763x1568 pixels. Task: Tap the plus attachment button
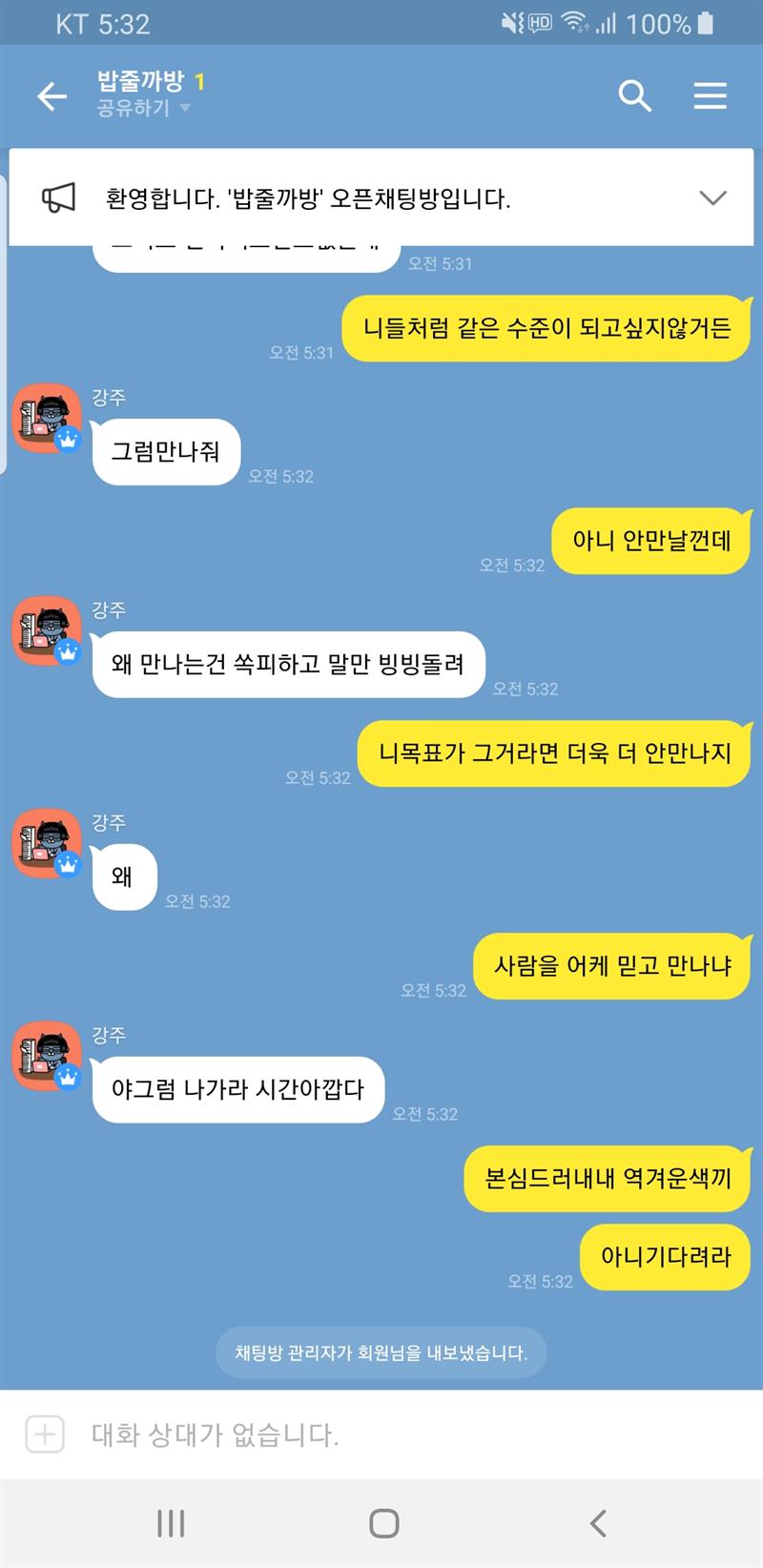[44, 1434]
